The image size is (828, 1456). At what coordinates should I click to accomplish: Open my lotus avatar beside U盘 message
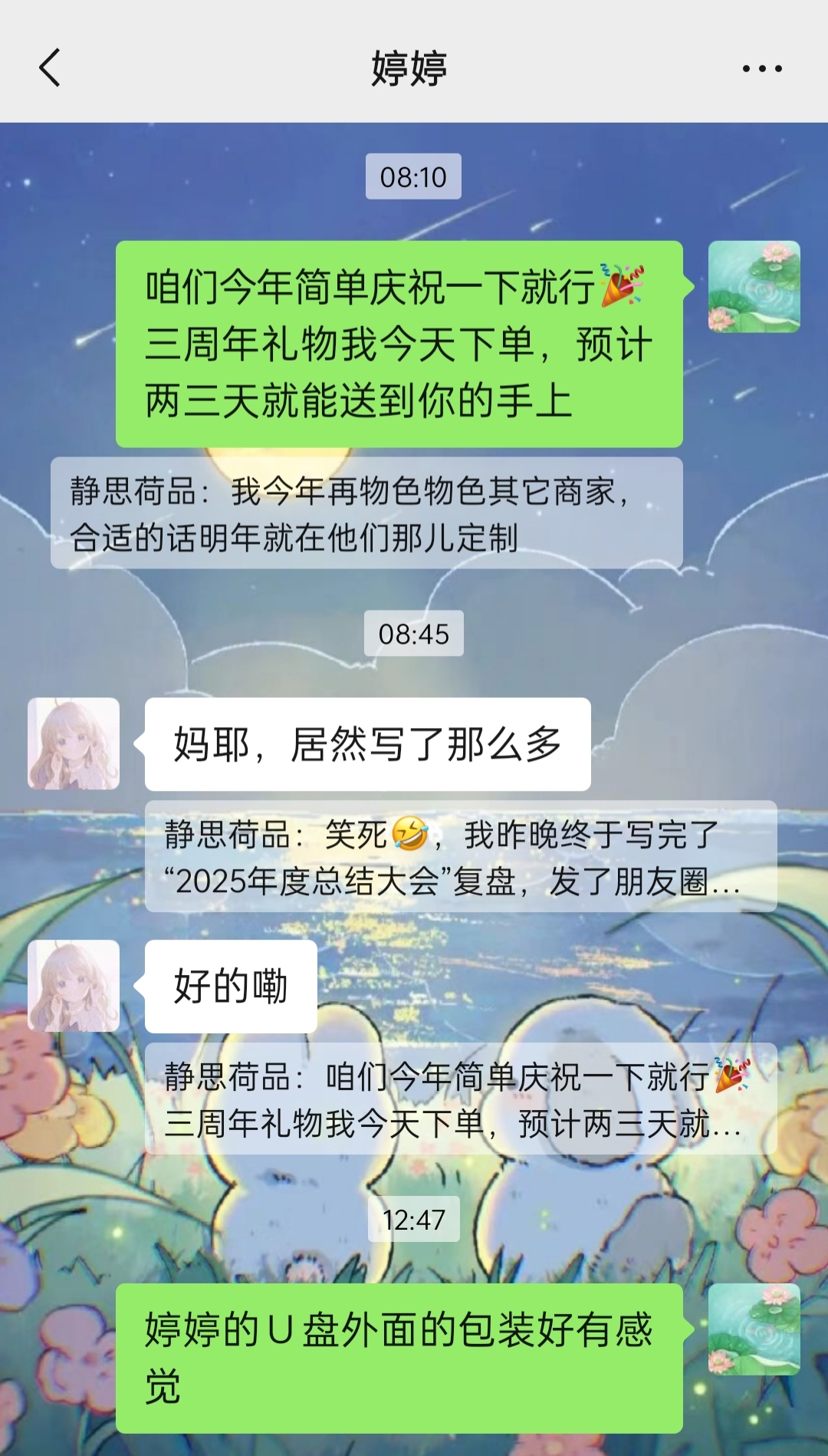click(x=754, y=1329)
